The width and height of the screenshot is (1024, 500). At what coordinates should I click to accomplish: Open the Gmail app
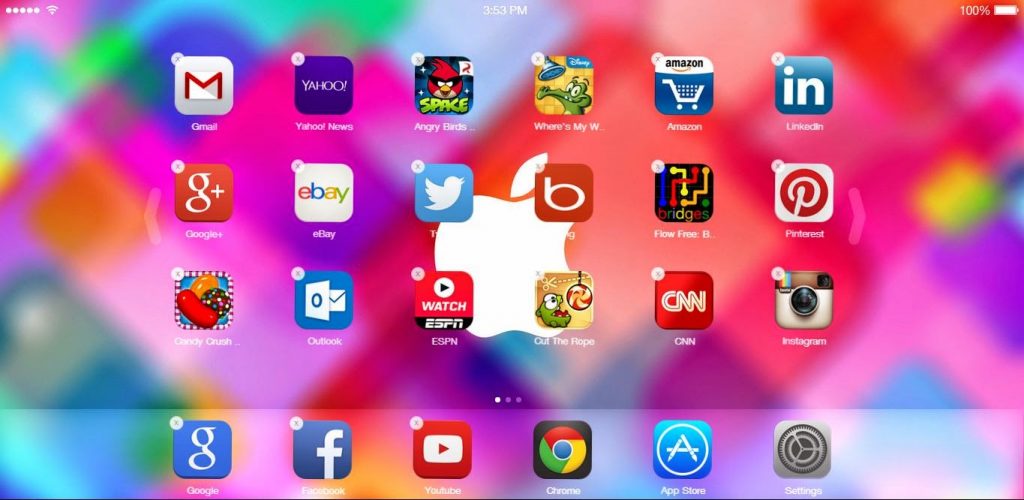(204, 86)
